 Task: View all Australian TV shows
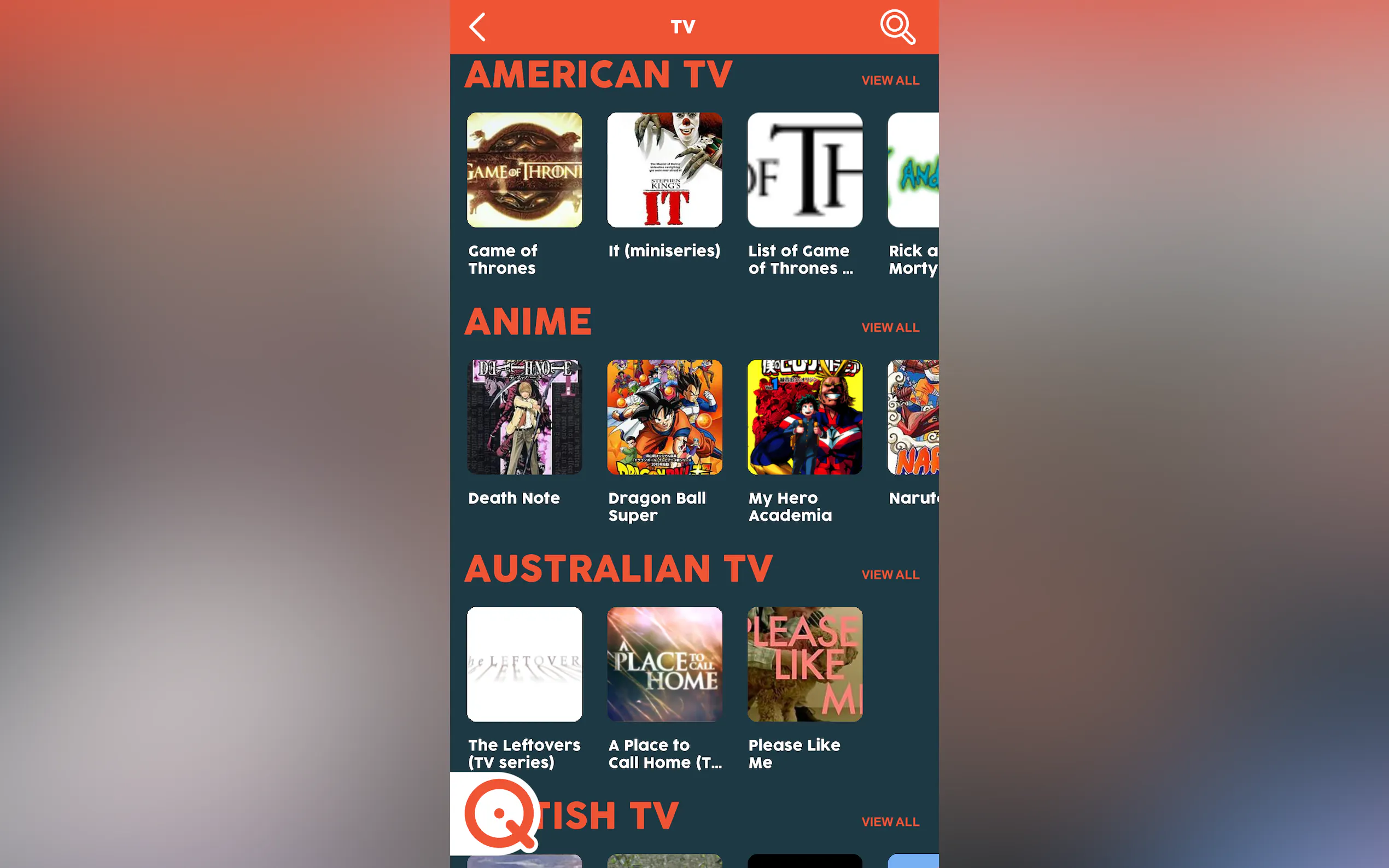coord(890,574)
